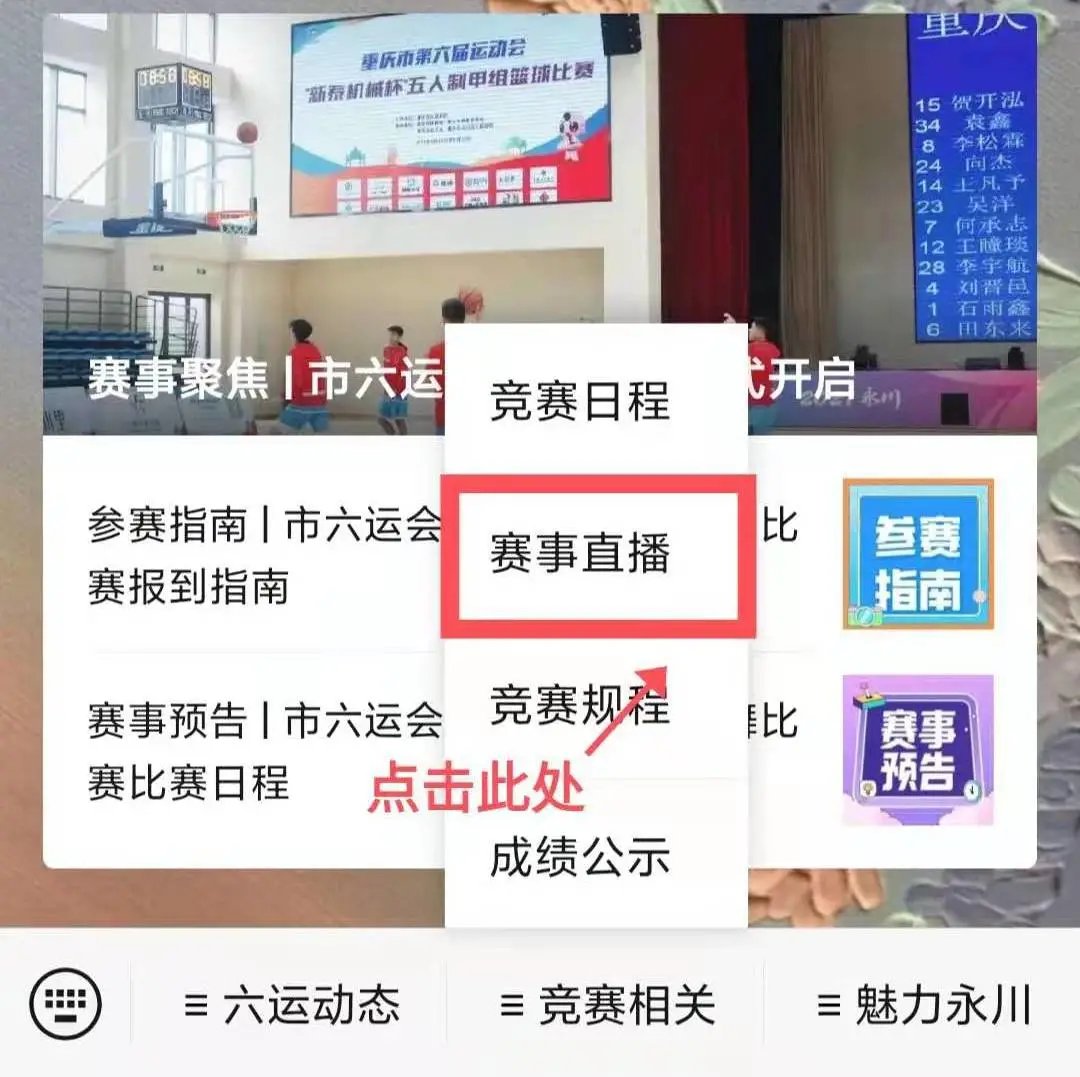Open the 六运动态 menu
The width and height of the screenshot is (1080, 1077).
click(x=292, y=1005)
